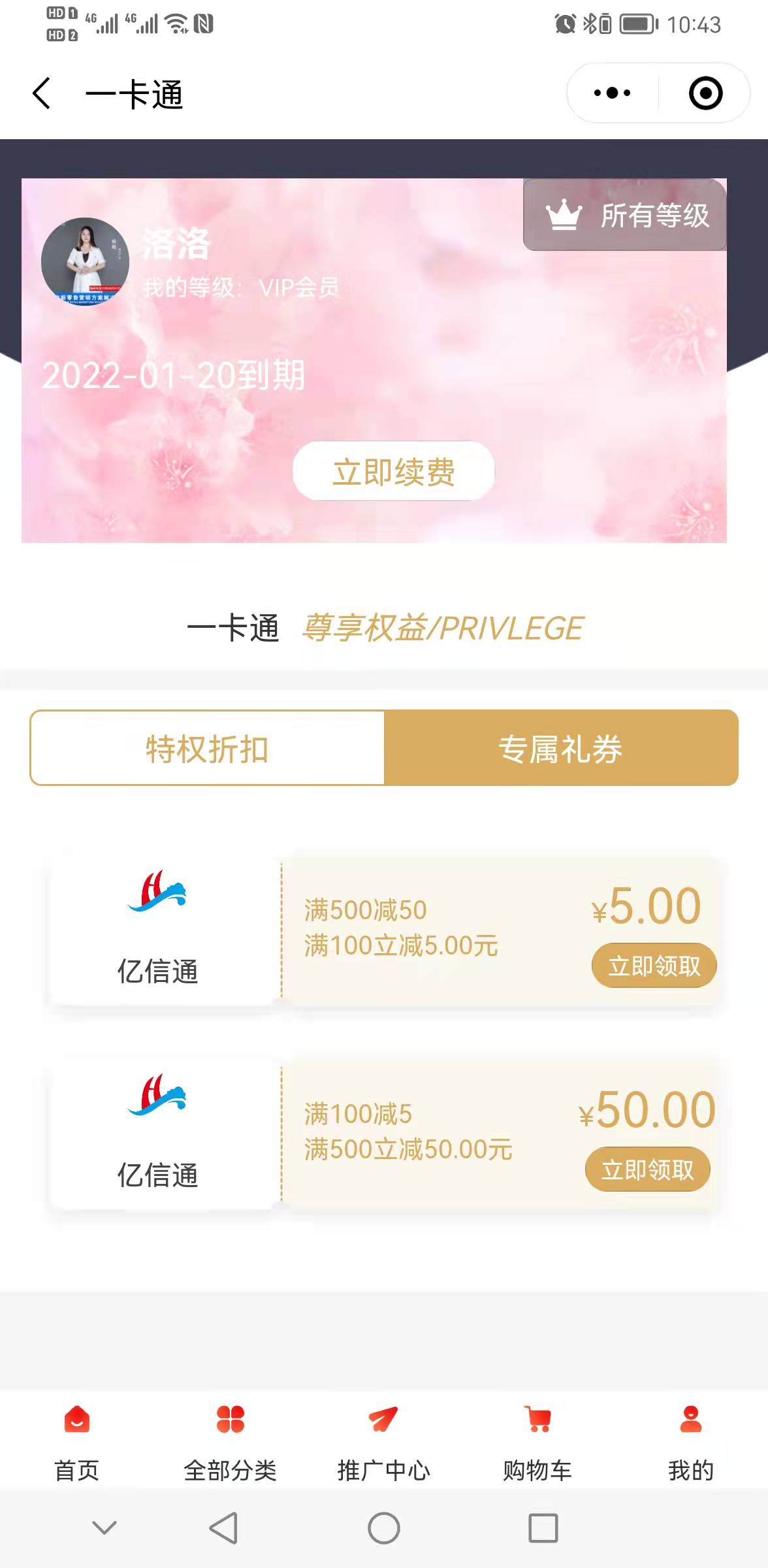768x1568 pixels.
Task: Select the 专属礼券 tab
Action: click(560, 748)
